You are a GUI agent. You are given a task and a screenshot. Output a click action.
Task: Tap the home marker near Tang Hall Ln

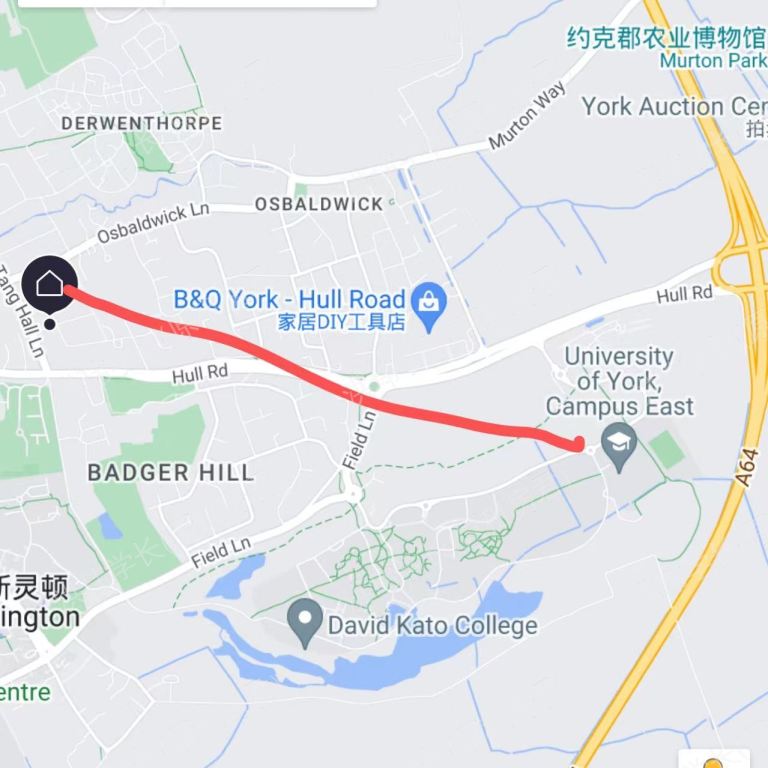[x=49, y=284]
